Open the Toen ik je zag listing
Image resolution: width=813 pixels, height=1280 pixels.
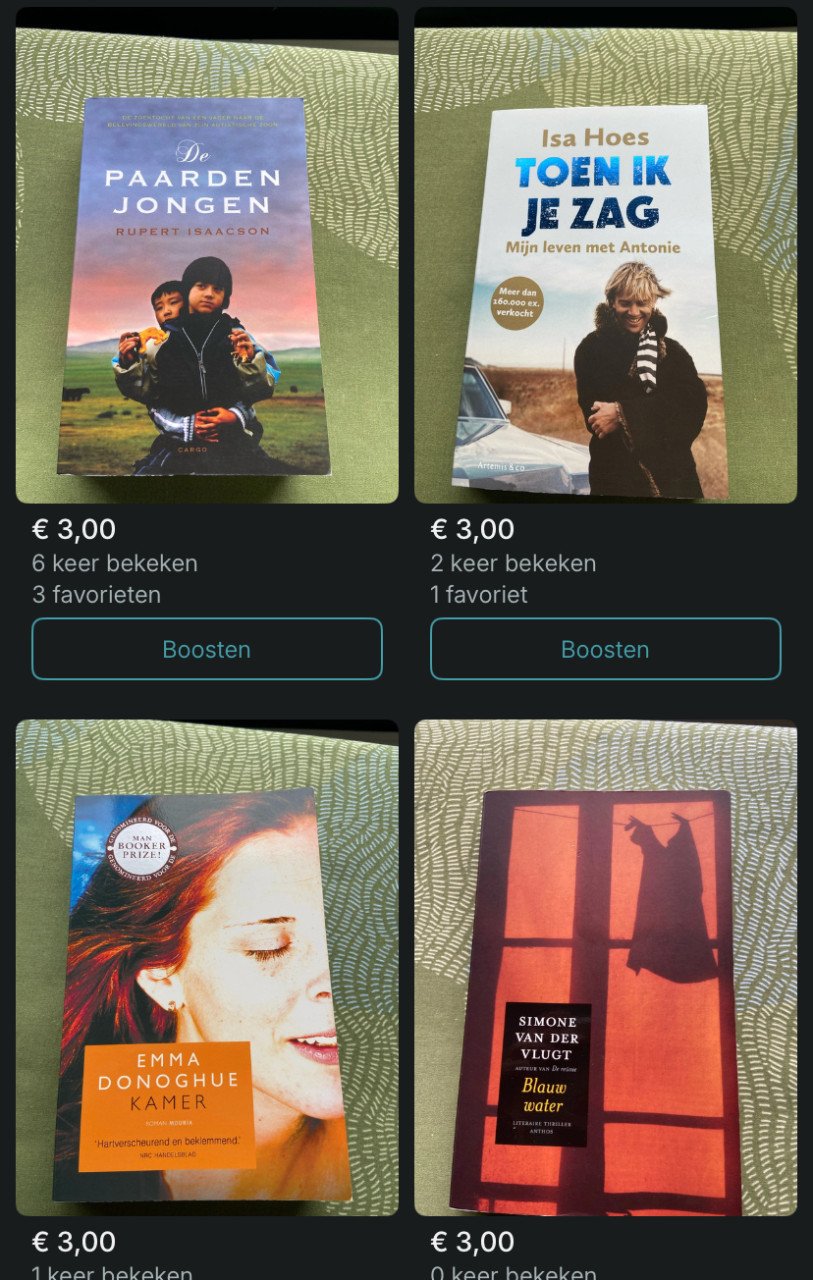point(605,265)
